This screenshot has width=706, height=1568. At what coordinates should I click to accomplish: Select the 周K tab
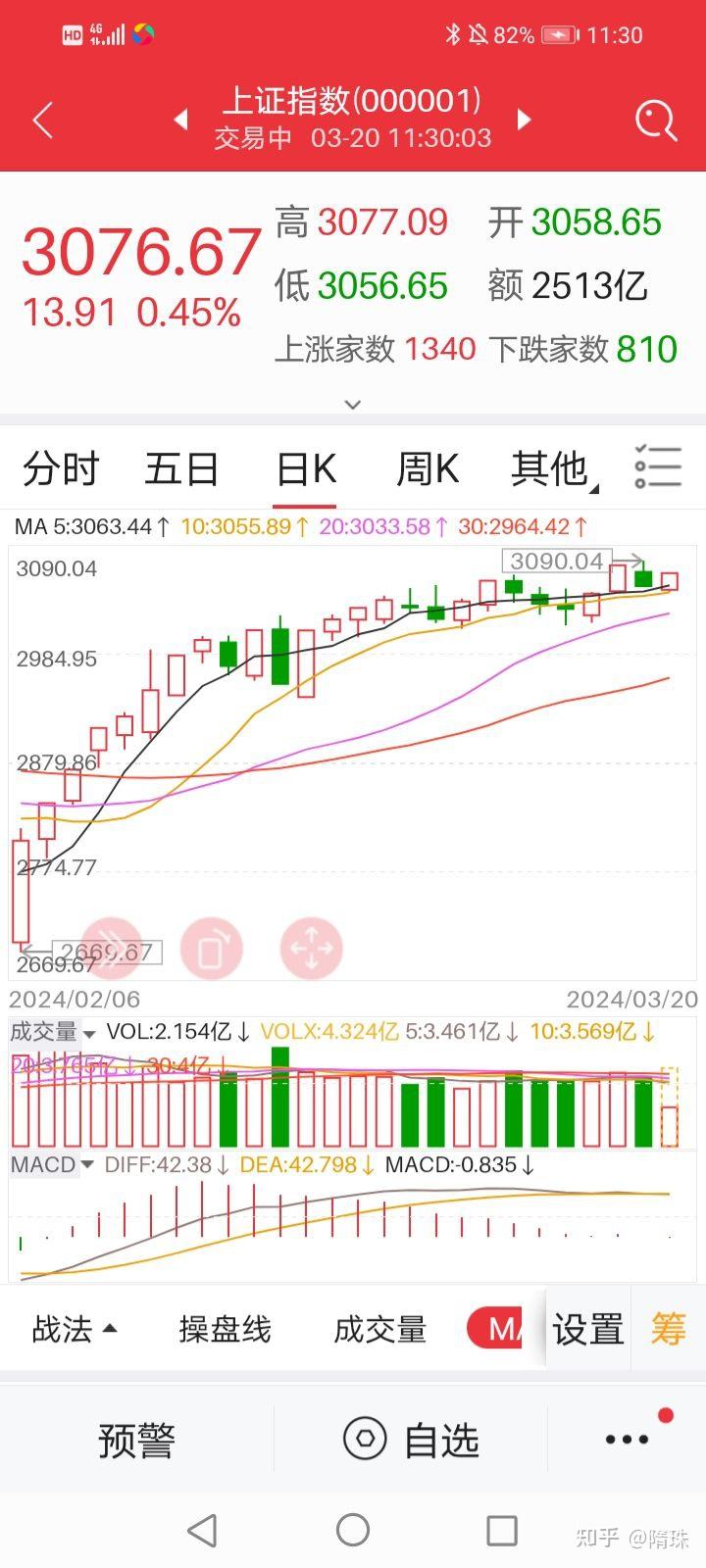[x=427, y=468]
